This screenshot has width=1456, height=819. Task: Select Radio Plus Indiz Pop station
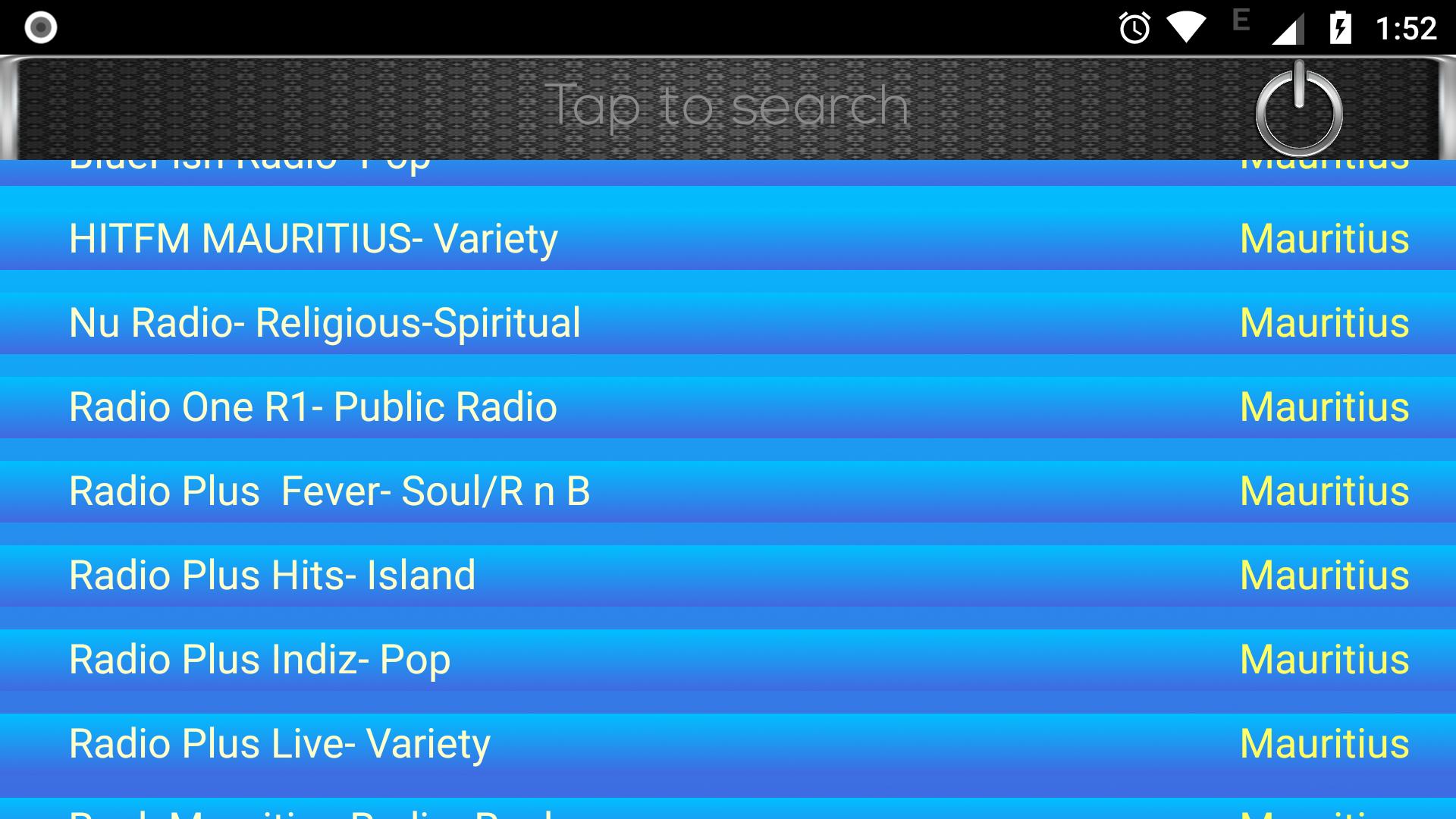(x=259, y=660)
